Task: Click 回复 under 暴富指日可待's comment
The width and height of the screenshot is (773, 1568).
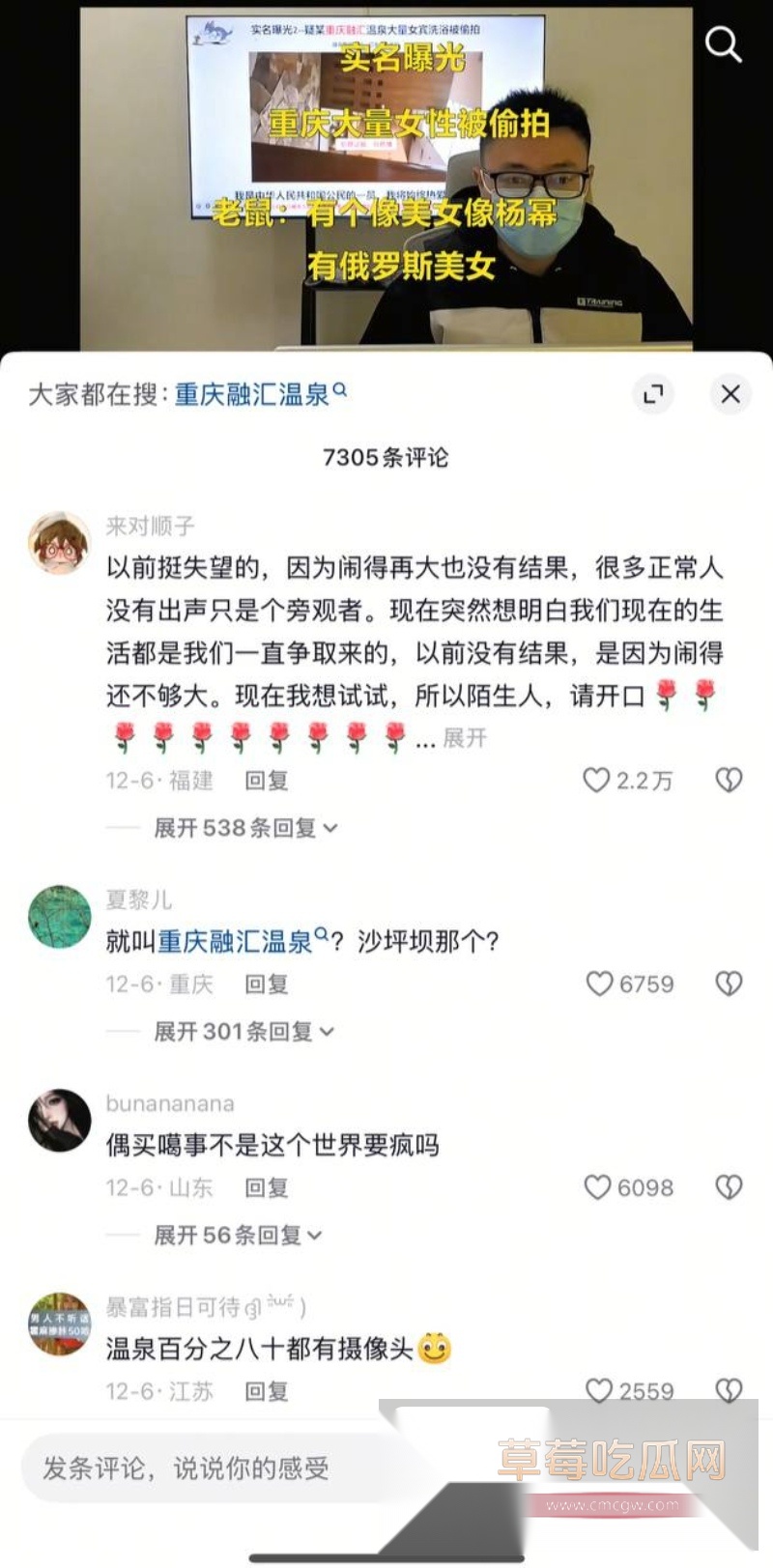Action: click(x=266, y=1391)
